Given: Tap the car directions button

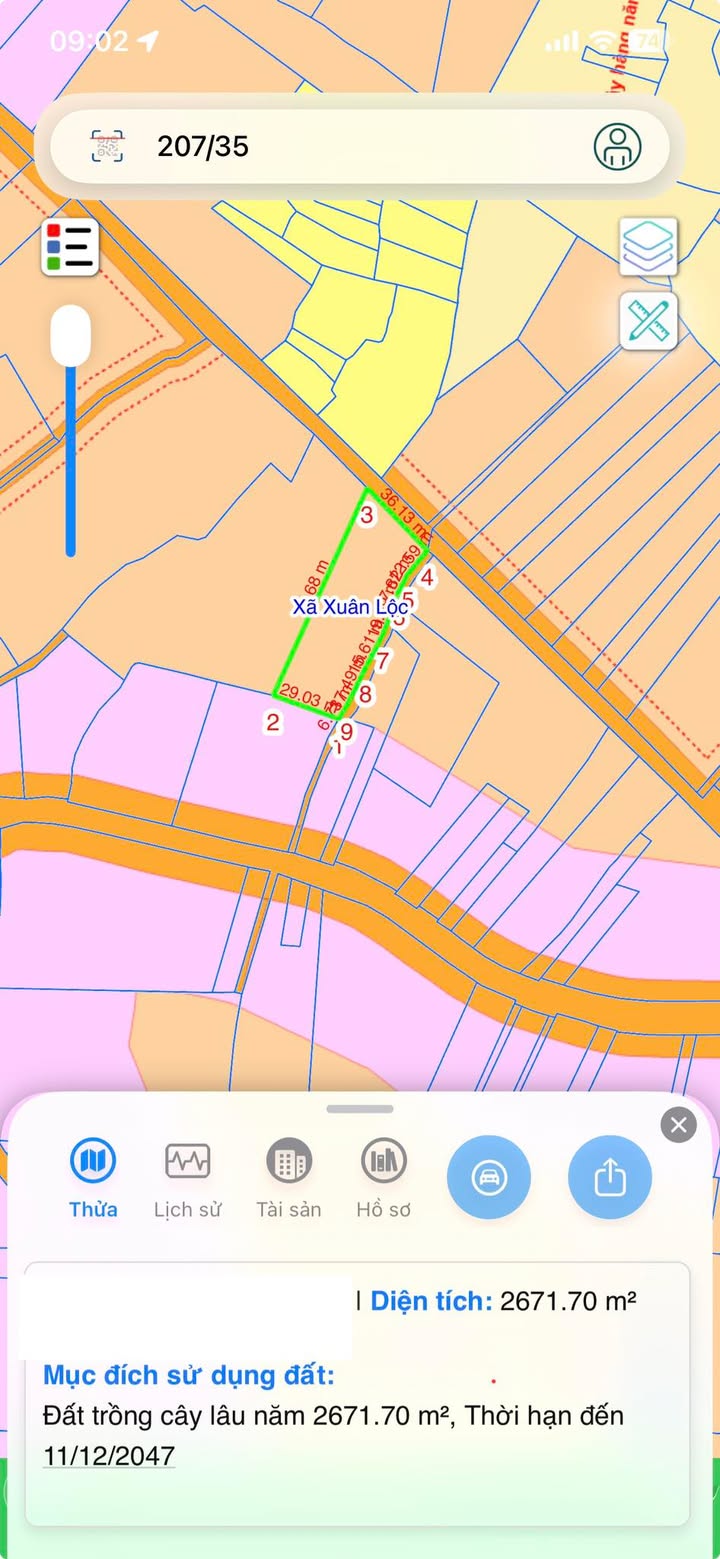Looking at the screenshot, I should (489, 1178).
